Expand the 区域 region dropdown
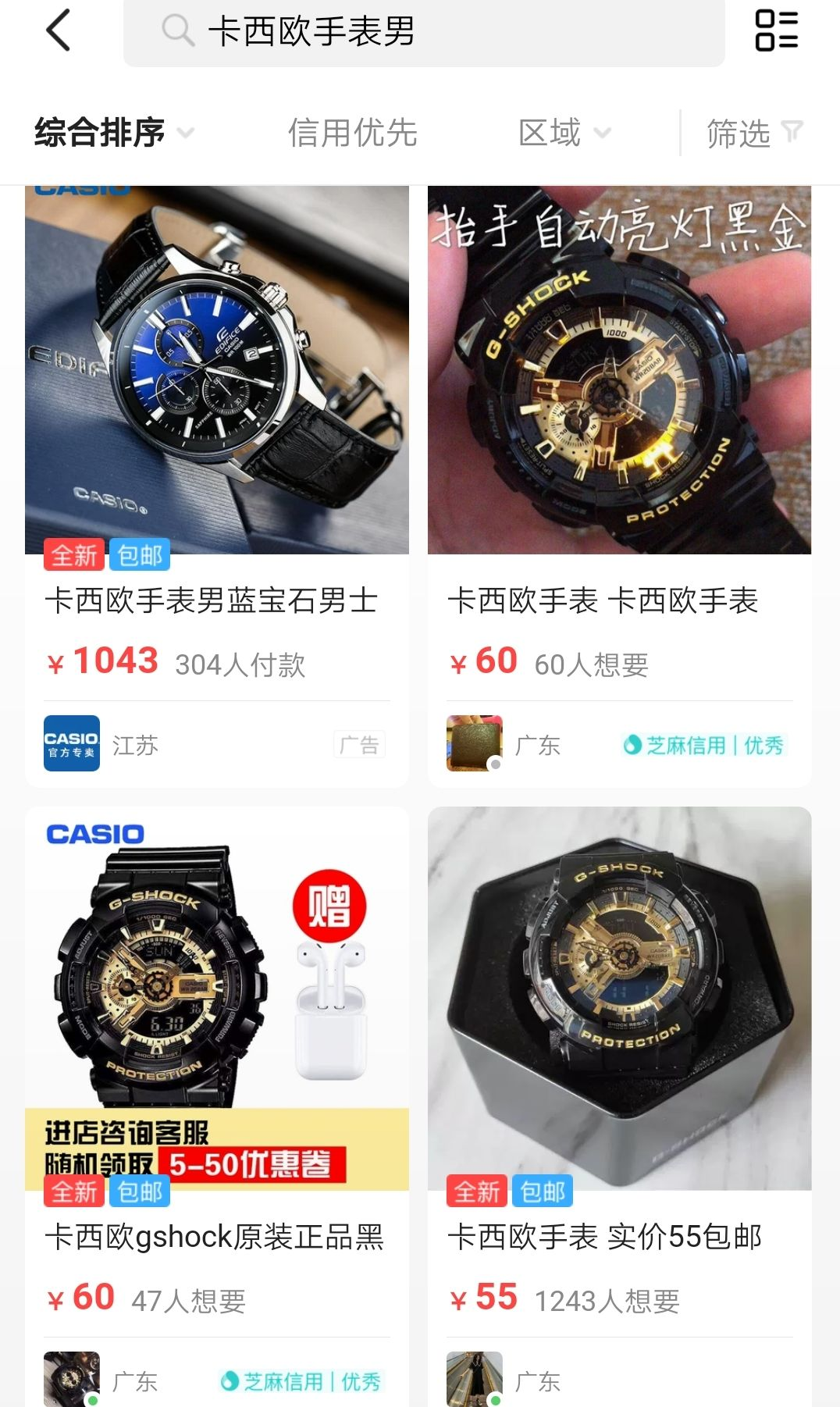 tap(564, 133)
